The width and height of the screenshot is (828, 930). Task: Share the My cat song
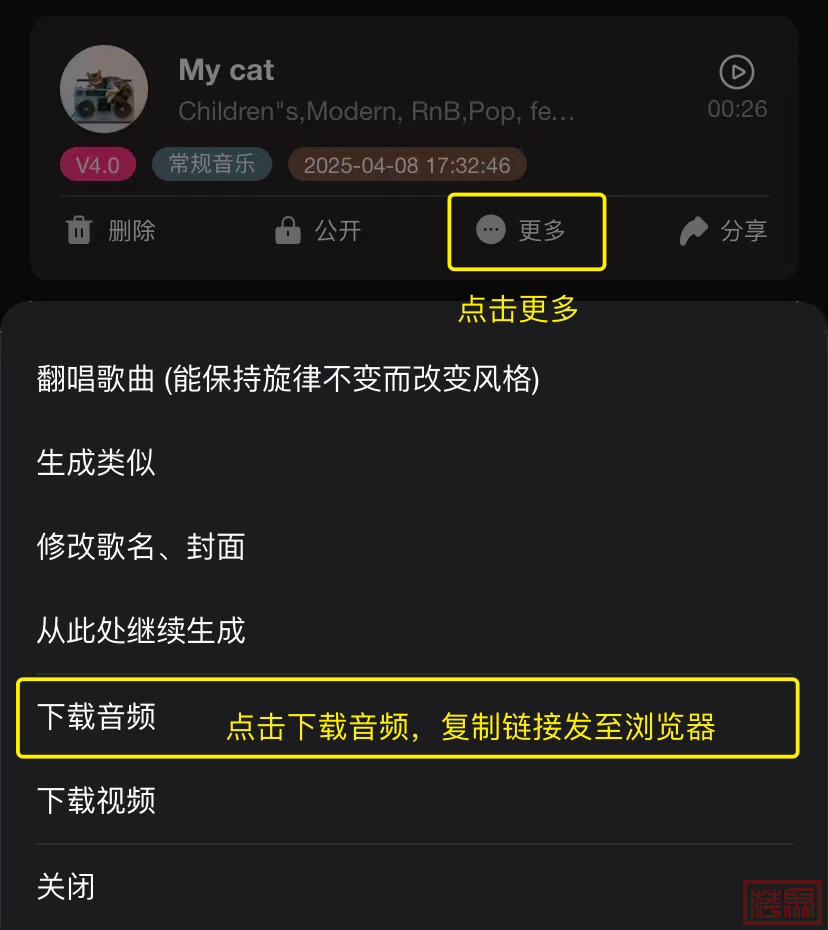pos(723,231)
